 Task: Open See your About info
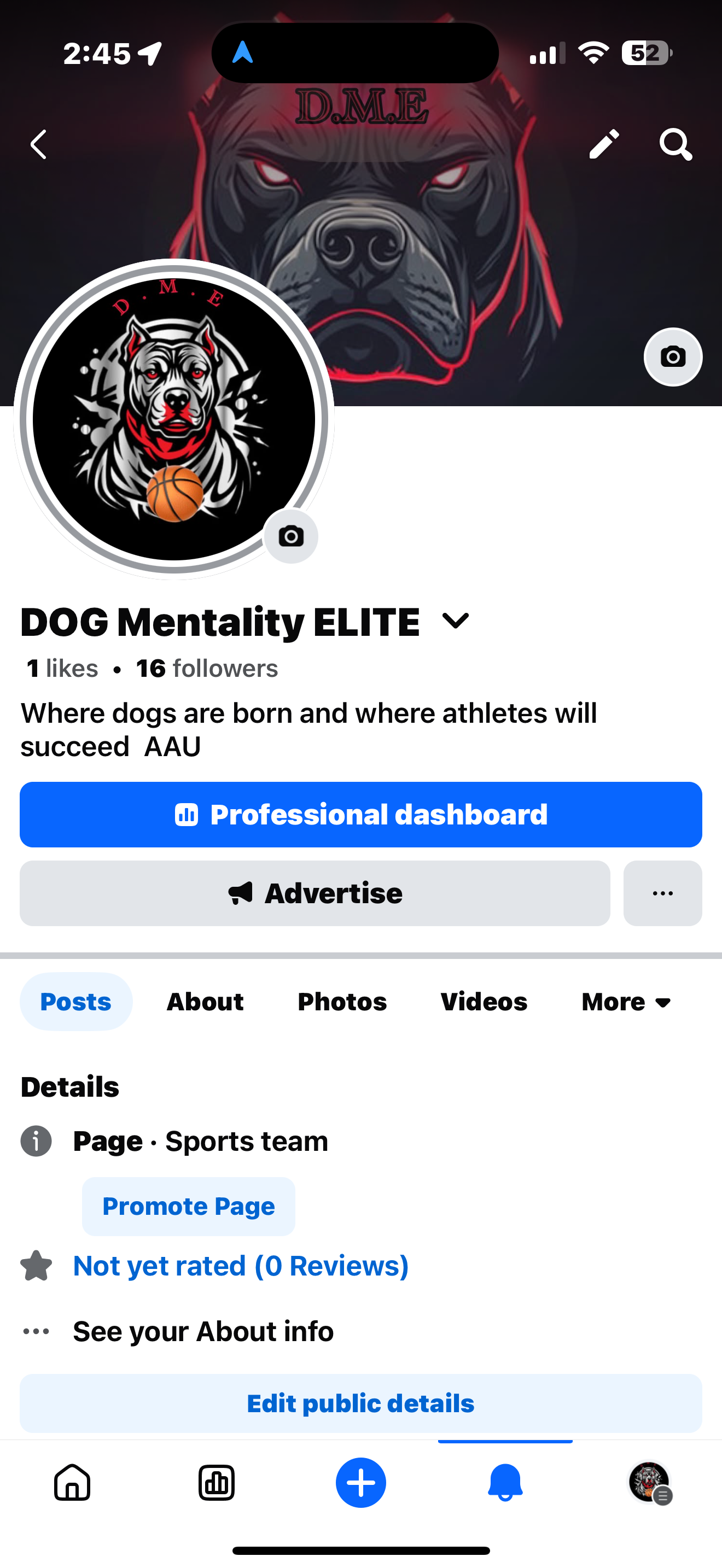click(203, 1331)
